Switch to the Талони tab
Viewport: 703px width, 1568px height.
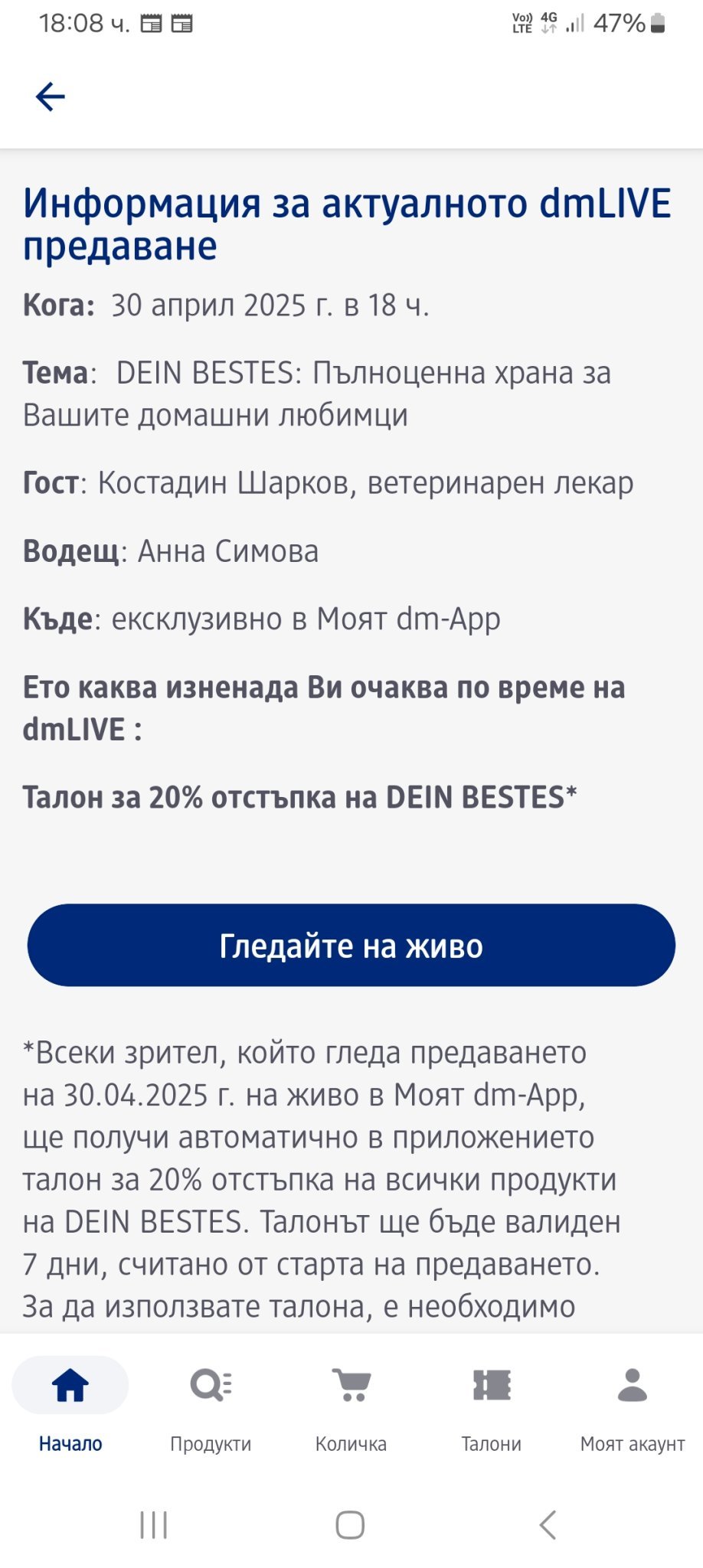[x=492, y=1409]
